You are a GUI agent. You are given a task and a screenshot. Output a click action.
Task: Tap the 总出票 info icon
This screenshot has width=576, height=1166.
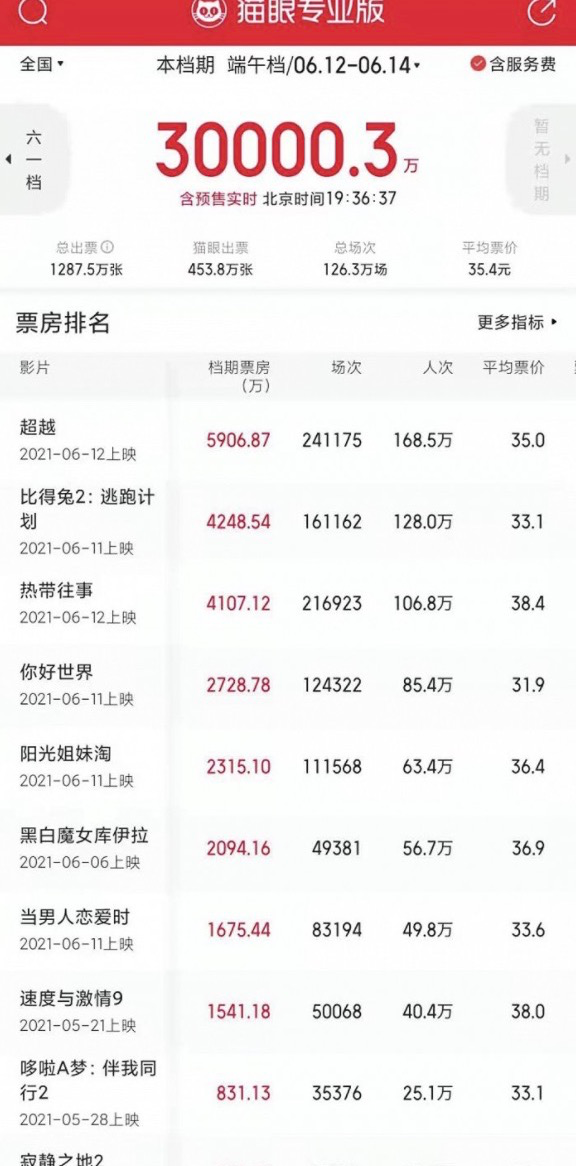click(x=108, y=248)
